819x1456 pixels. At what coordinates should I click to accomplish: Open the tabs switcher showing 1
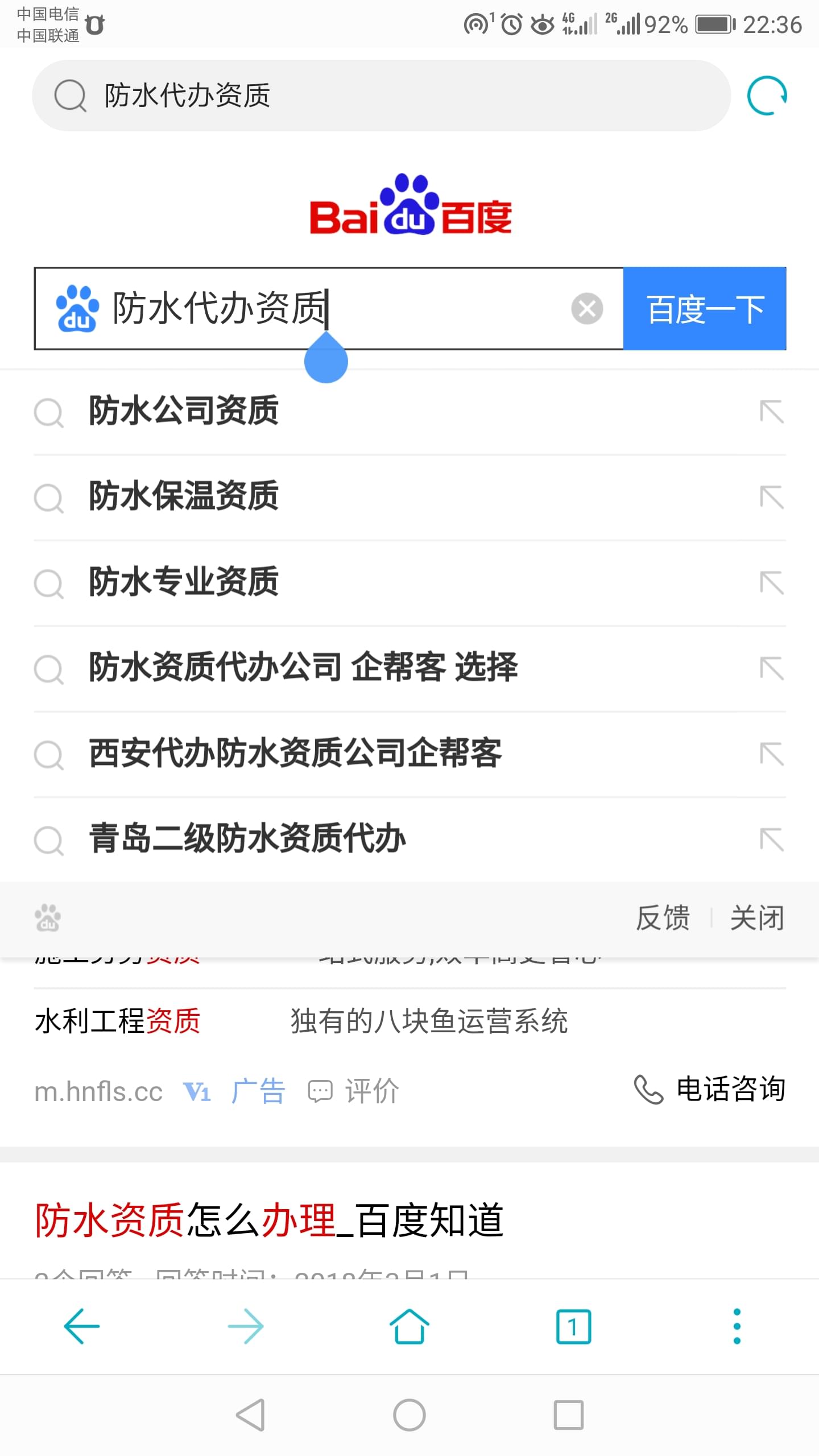point(573,1326)
